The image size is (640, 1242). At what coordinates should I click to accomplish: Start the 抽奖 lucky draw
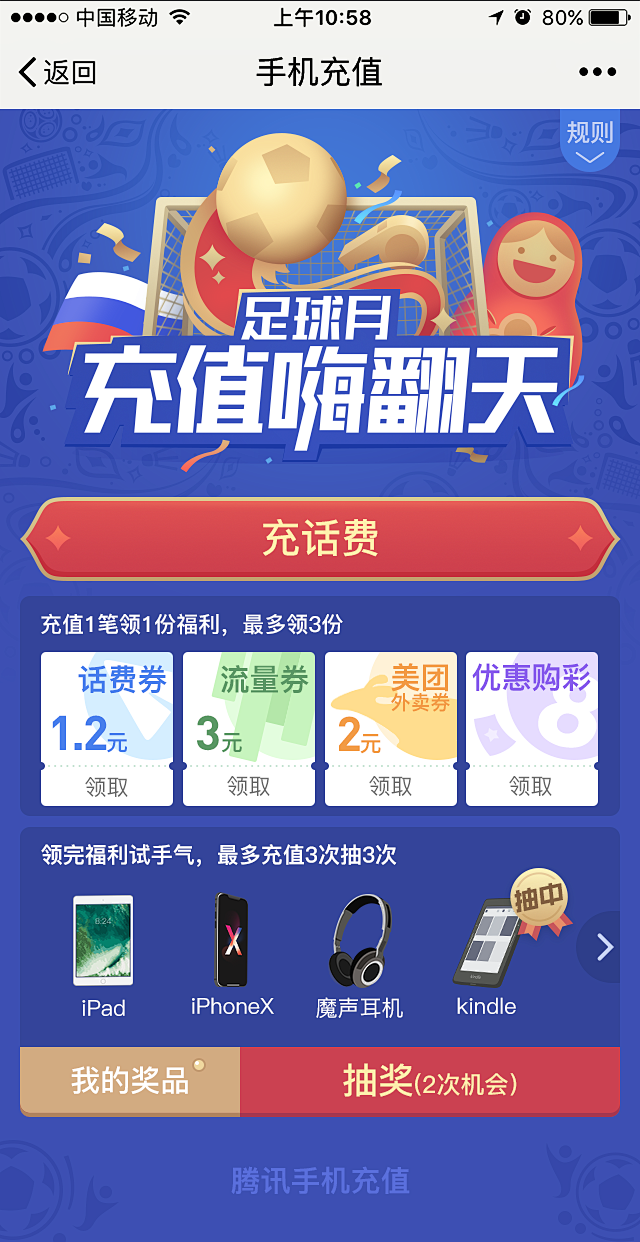pyautogui.click(x=430, y=1081)
